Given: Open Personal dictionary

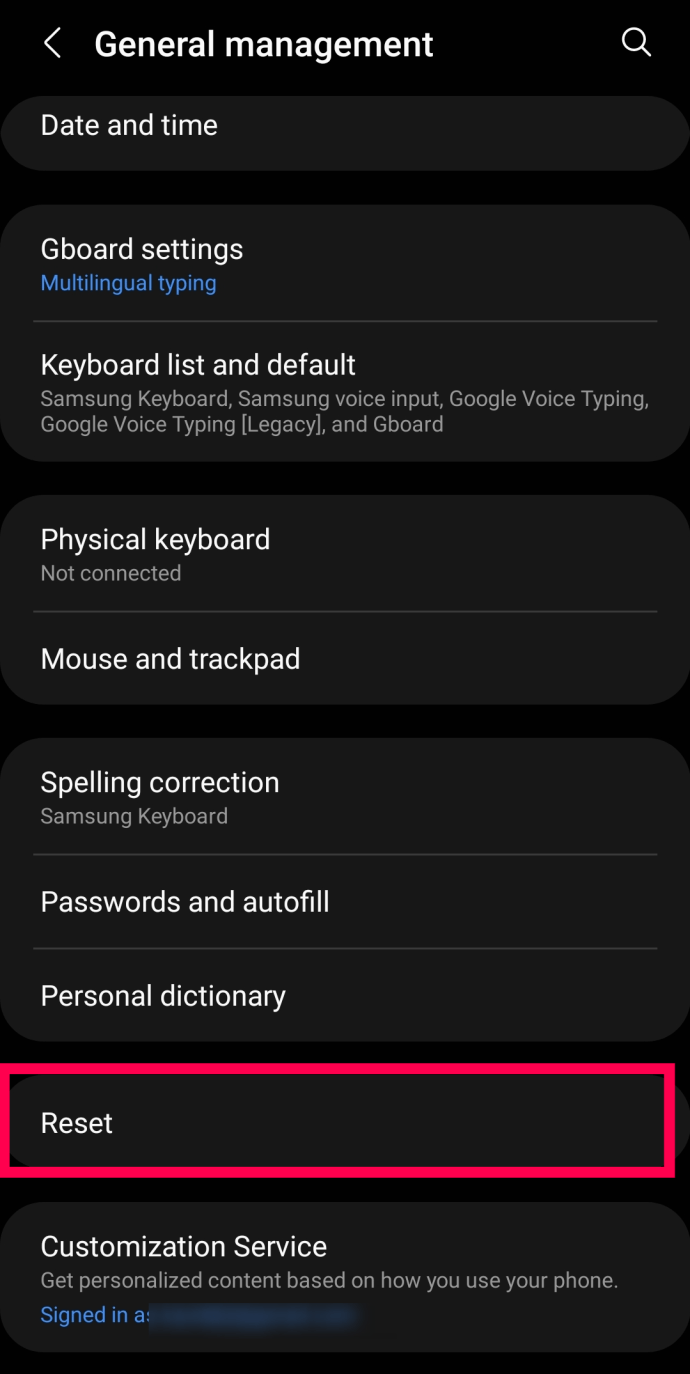Looking at the screenshot, I should 345,995.
